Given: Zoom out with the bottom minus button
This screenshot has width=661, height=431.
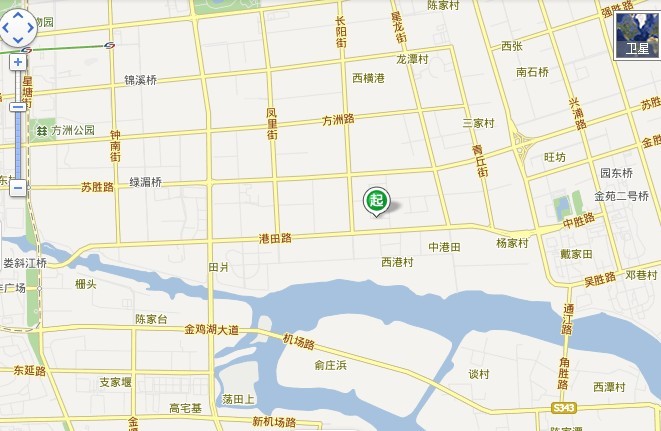Looking at the screenshot, I should (x=18, y=188).
